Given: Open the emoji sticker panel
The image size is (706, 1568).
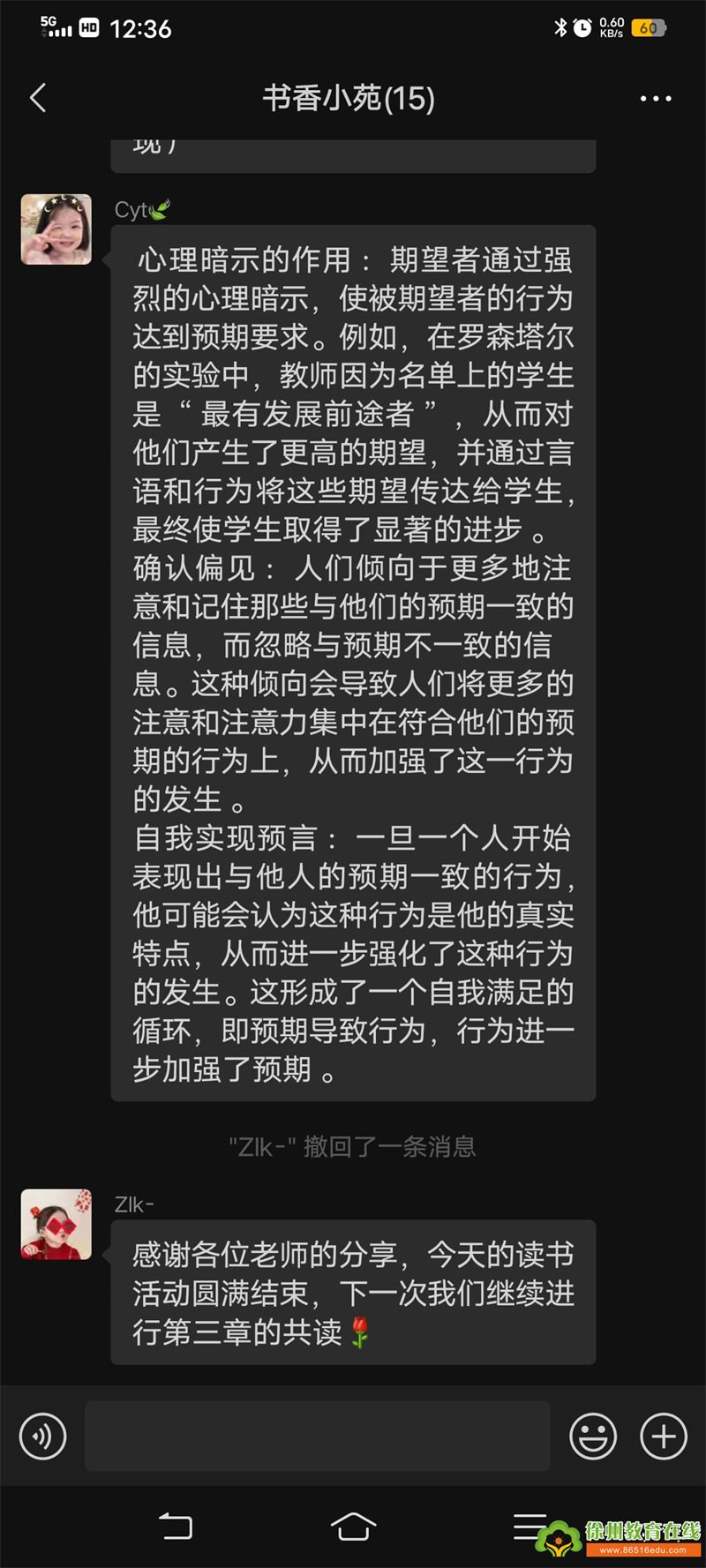Looking at the screenshot, I should point(592,1436).
